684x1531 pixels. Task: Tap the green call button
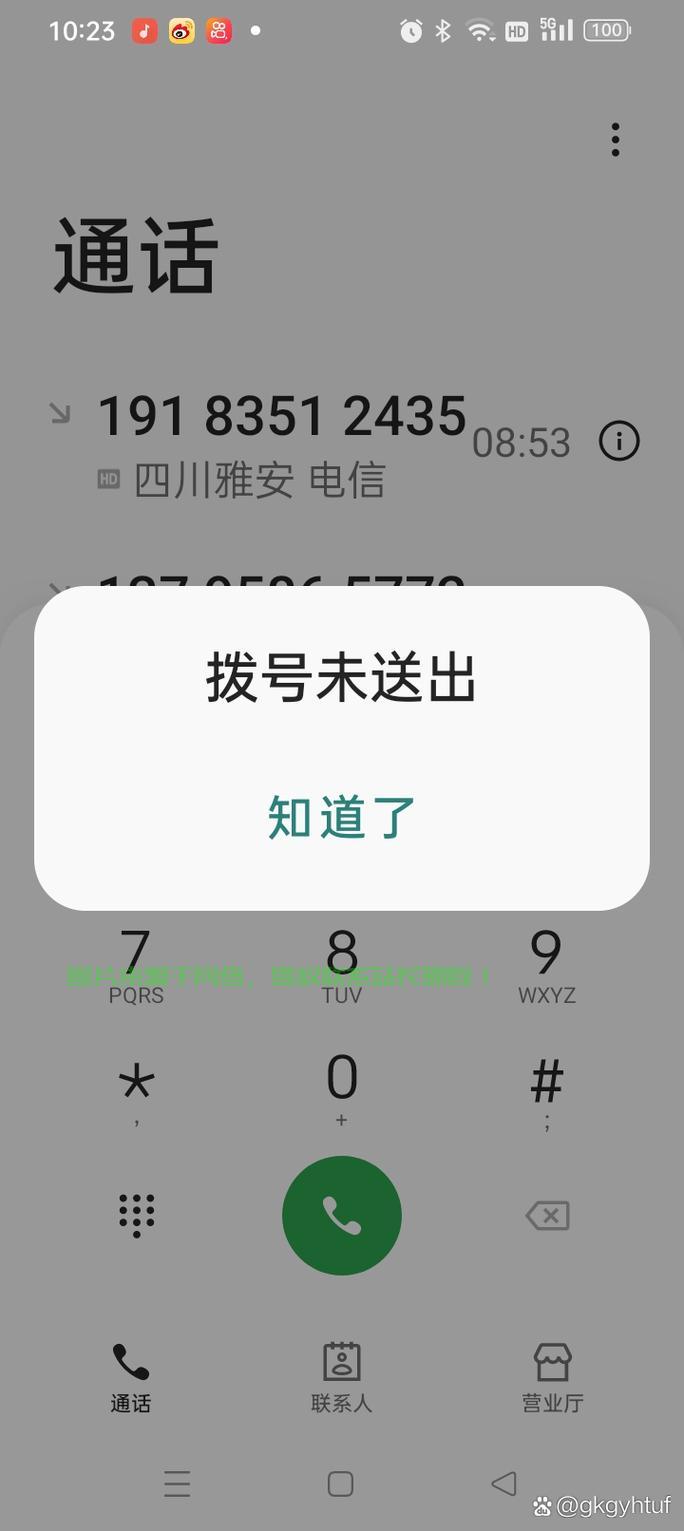click(x=342, y=1215)
